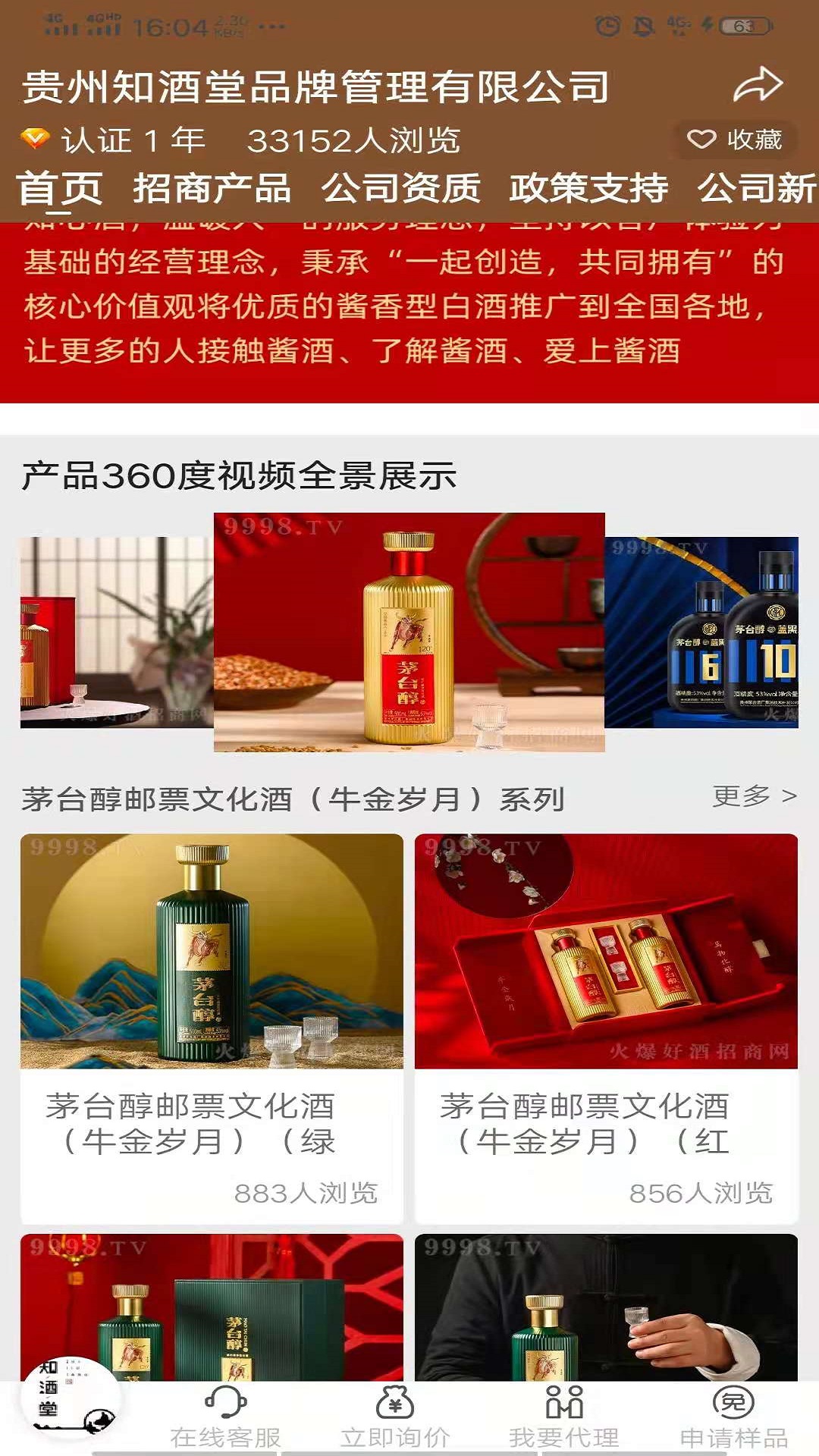Select 我要代理 option
The image size is (819, 1456).
click(x=564, y=1417)
